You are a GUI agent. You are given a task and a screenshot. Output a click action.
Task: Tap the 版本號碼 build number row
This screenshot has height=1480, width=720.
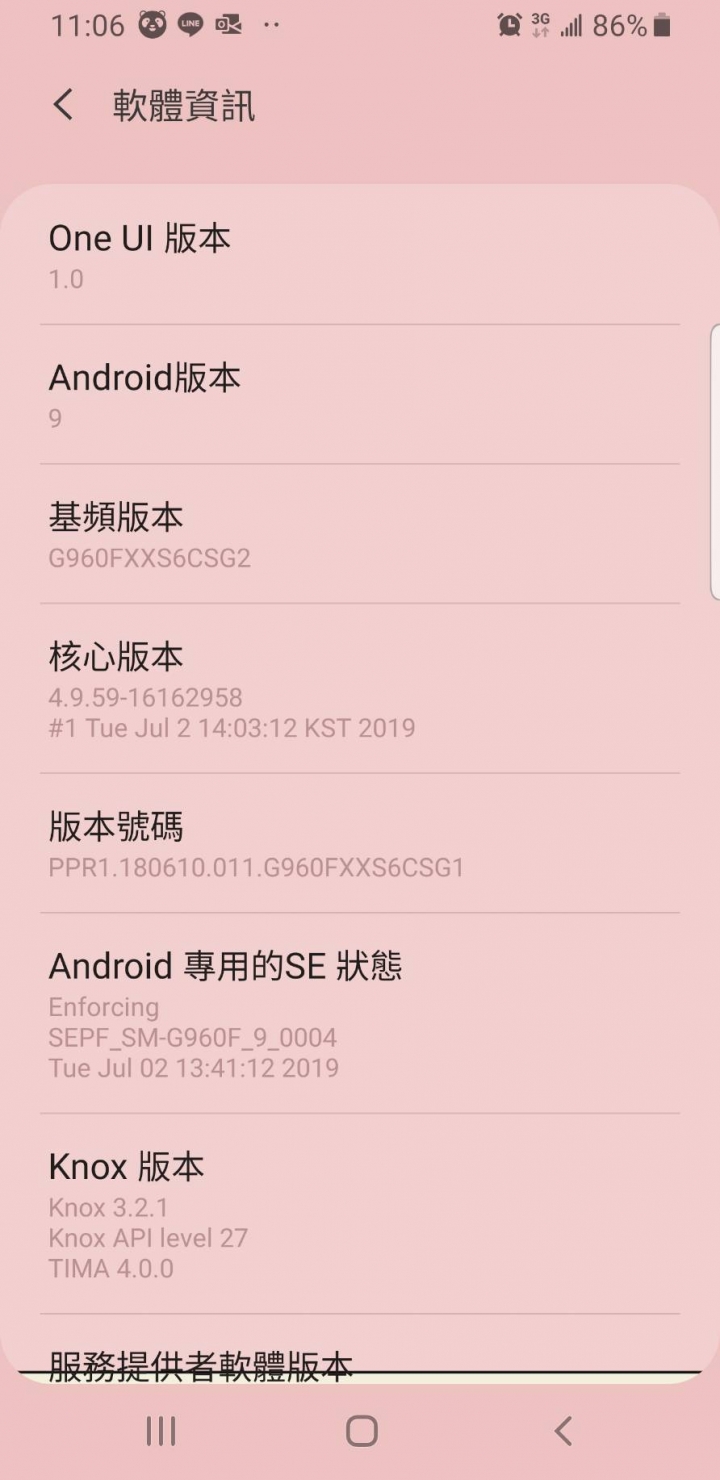(360, 843)
